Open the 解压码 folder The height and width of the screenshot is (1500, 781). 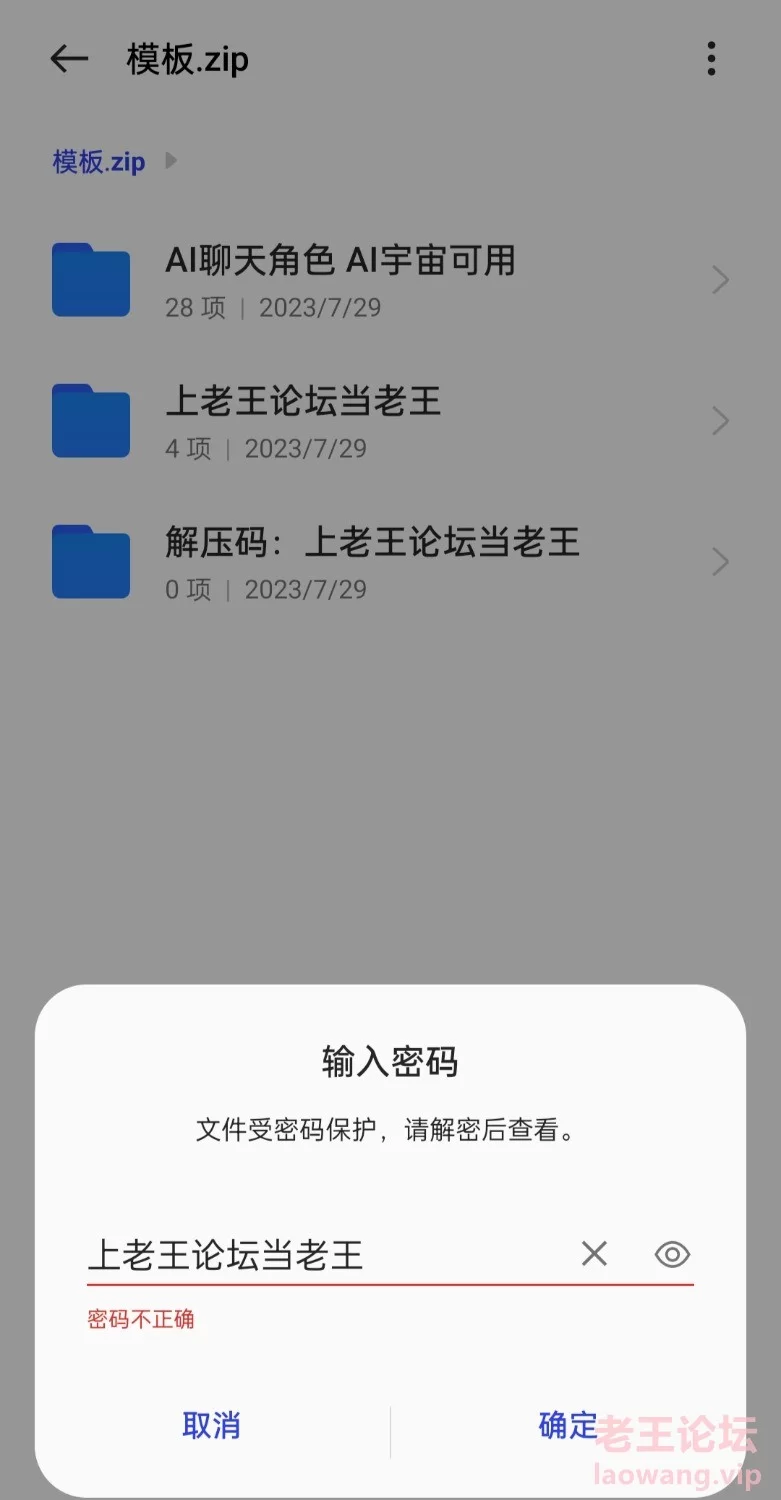tap(390, 562)
